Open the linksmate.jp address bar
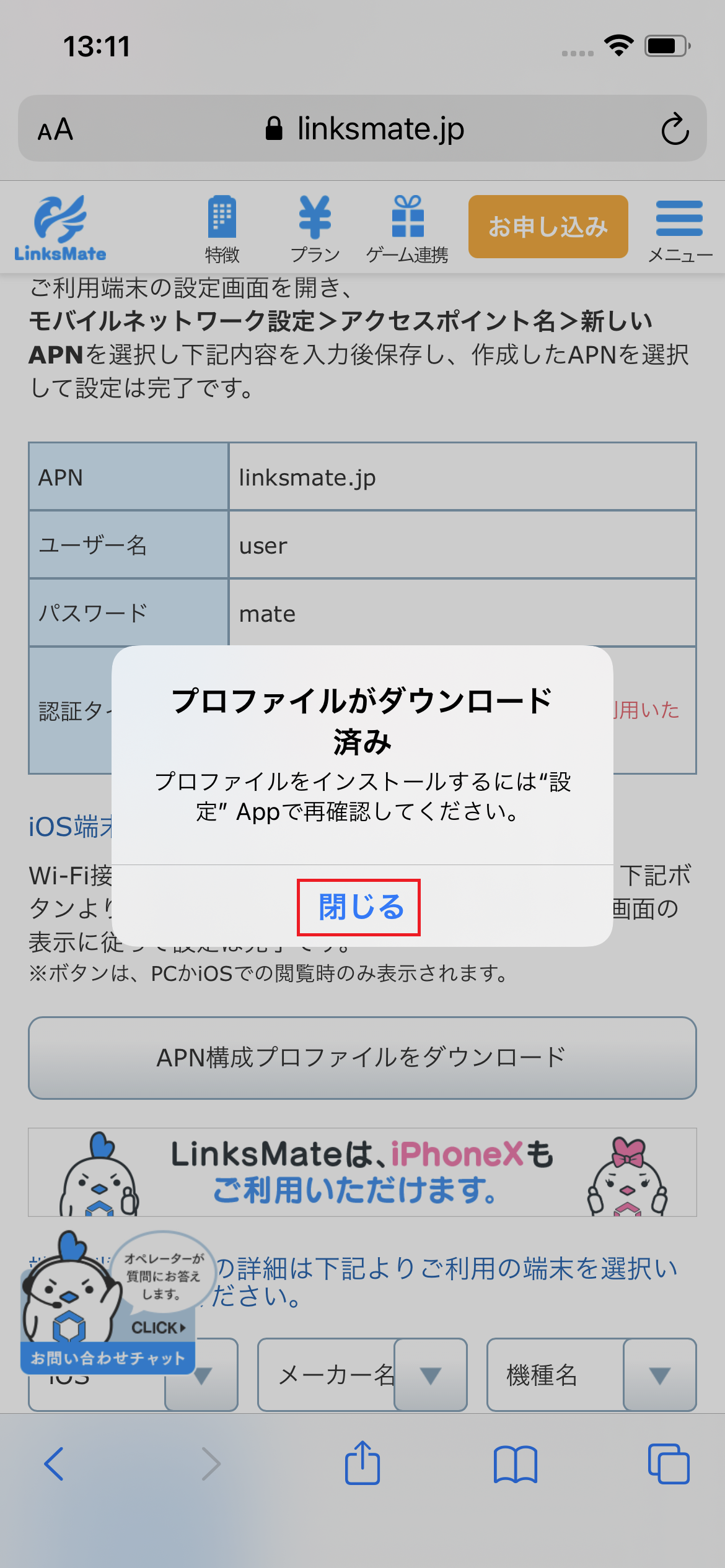This screenshot has height=1568, width=725. [x=362, y=129]
